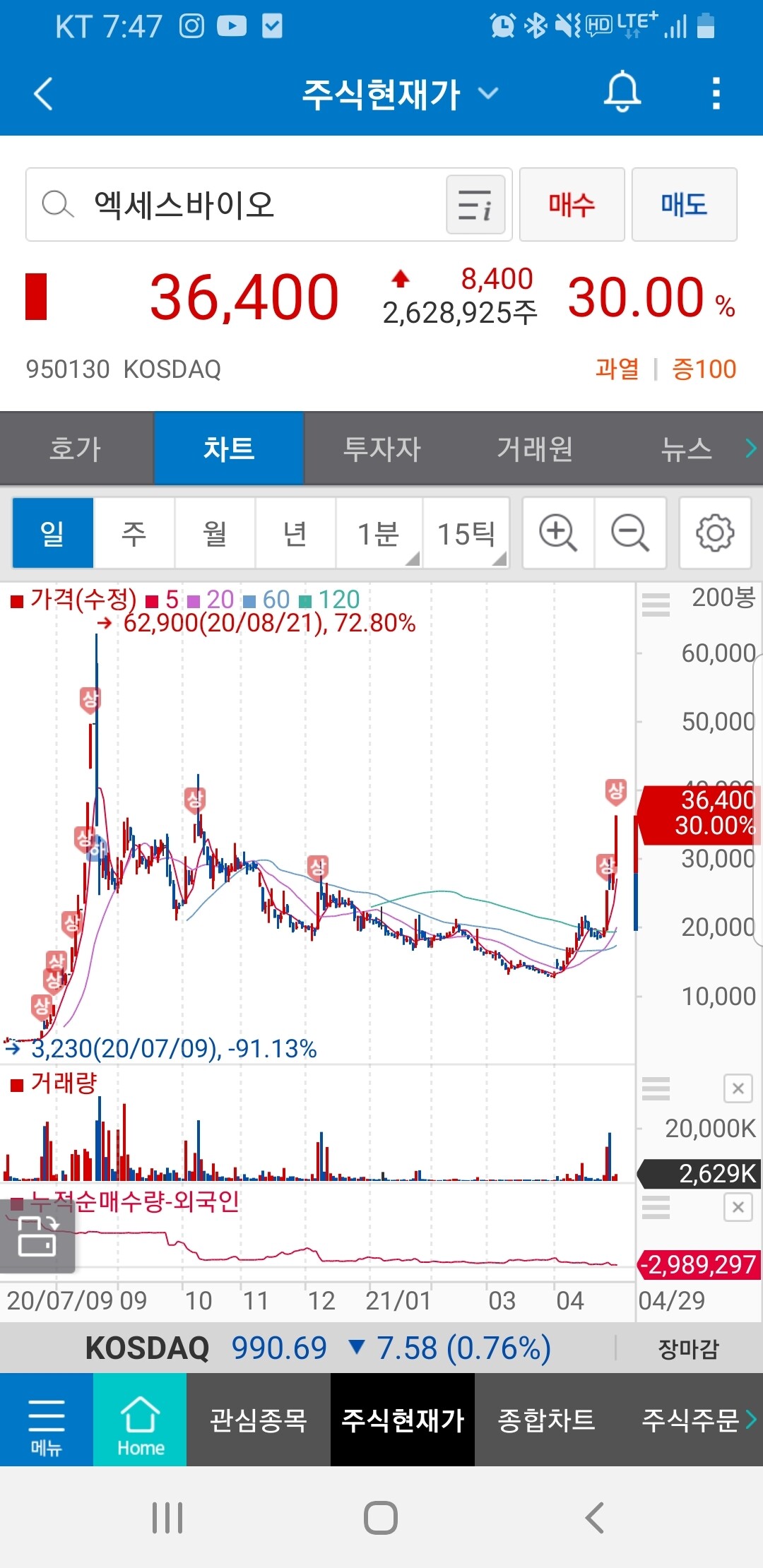This screenshot has height=1568, width=763.
Task: Close the 거래량 volume panel
Action: tap(738, 1090)
